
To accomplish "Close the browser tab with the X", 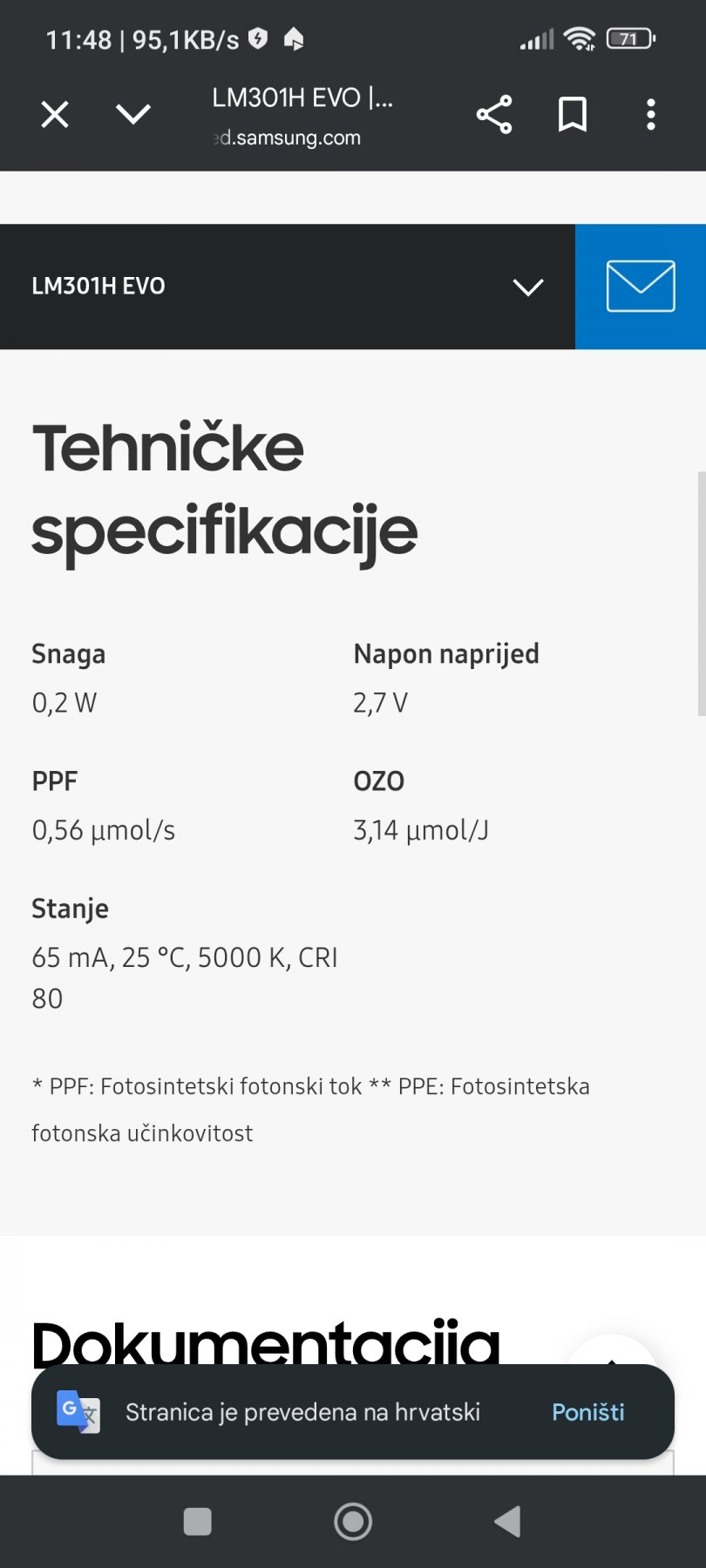I will (x=55, y=114).
